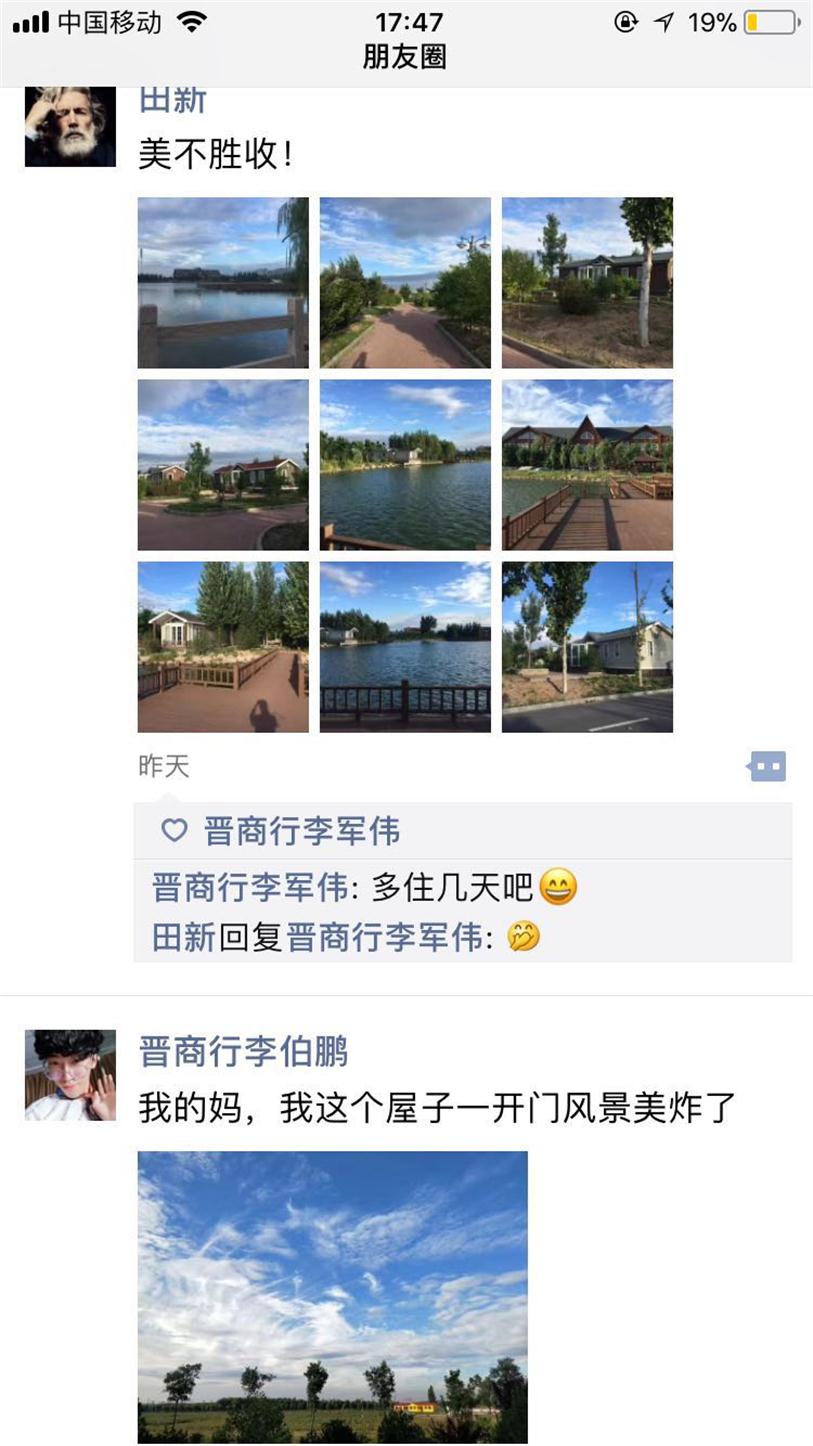This screenshot has width=813, height=1446.
Task: View the center lake photo in grid
Action: pyautogui.click(x=405, y=465)
